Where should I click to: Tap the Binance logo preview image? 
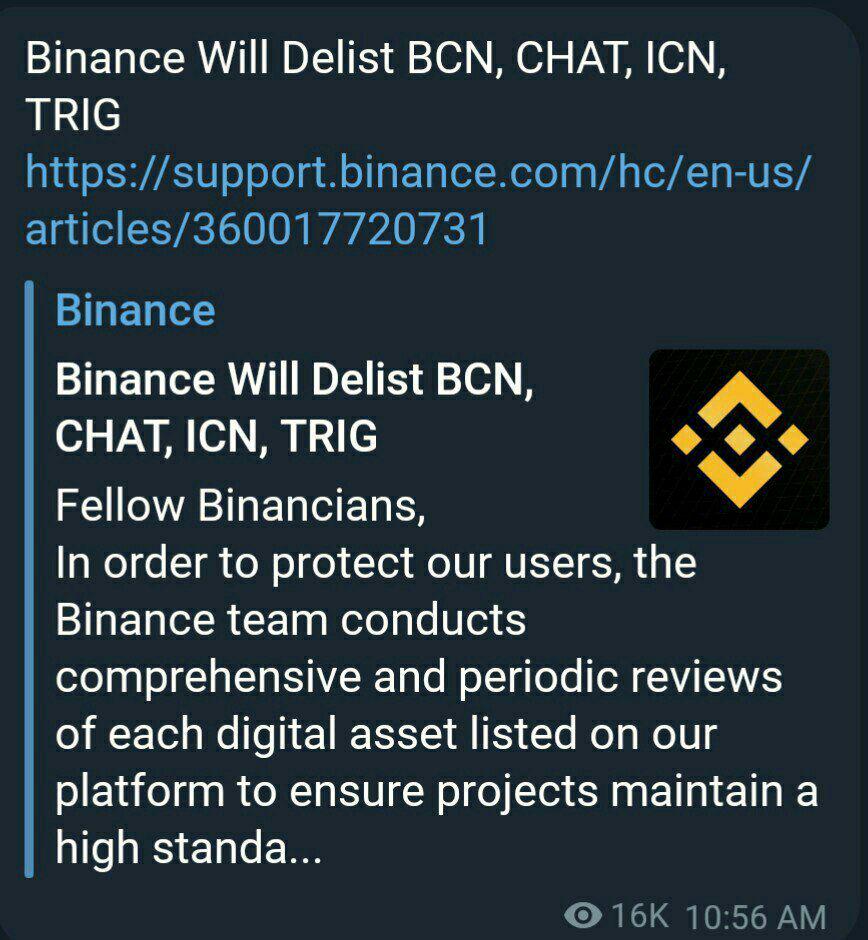click(738, 439)
